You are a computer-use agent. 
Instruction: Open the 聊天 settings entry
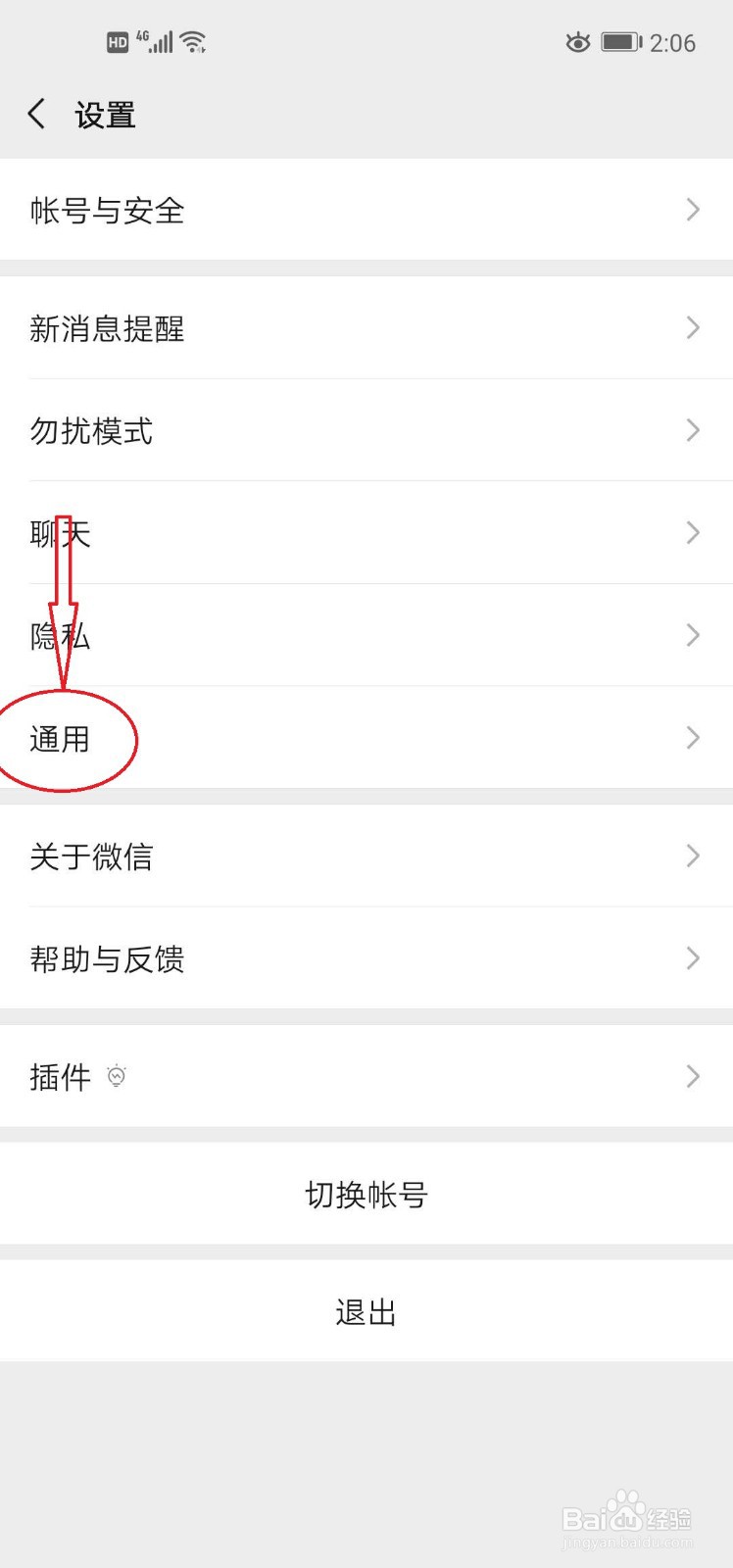(x=366, y=534)
